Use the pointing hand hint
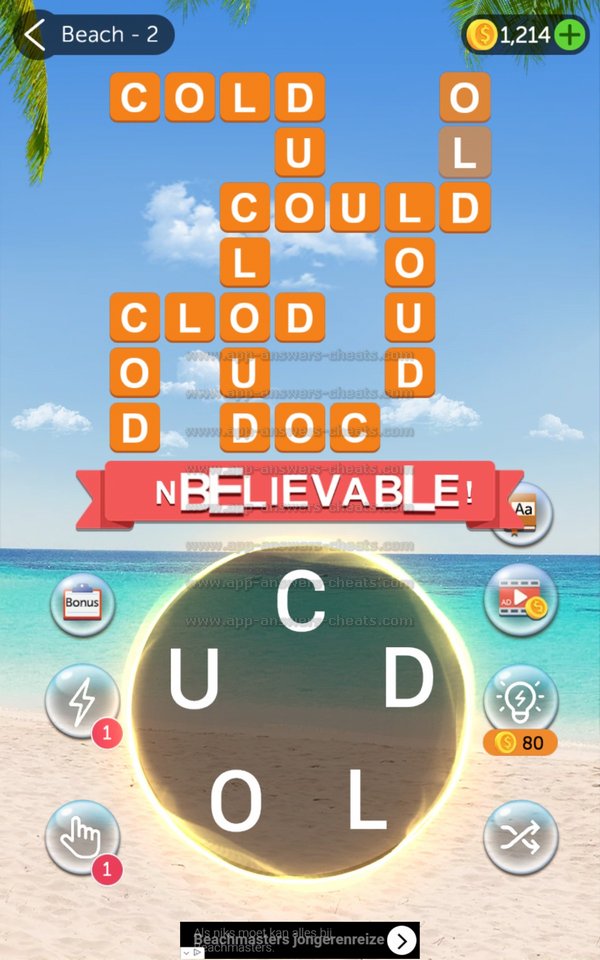This screenshot has height=960, width=600. (82, 836)
